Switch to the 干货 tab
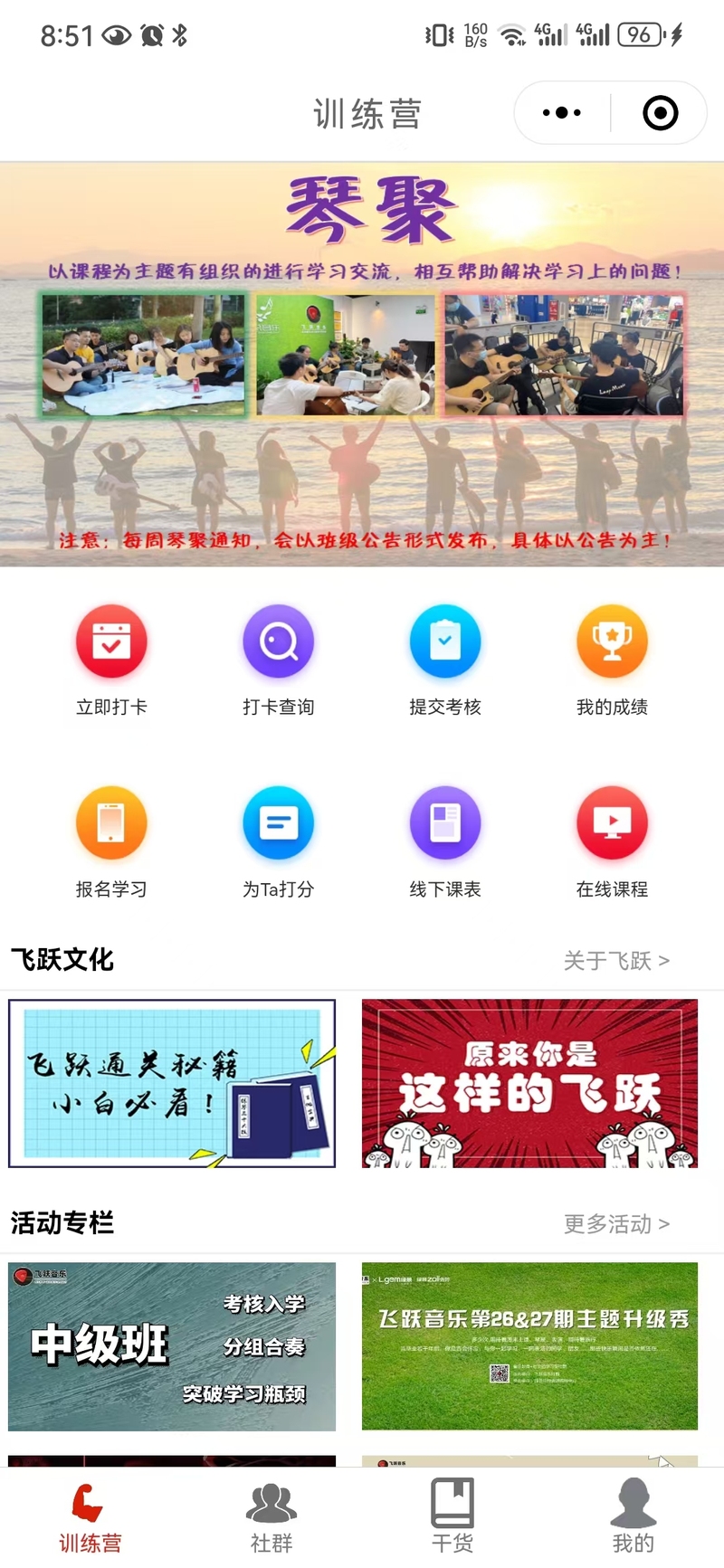Image resolution: width=724 pixels, height=1568 pixels. coord(452,1518)
